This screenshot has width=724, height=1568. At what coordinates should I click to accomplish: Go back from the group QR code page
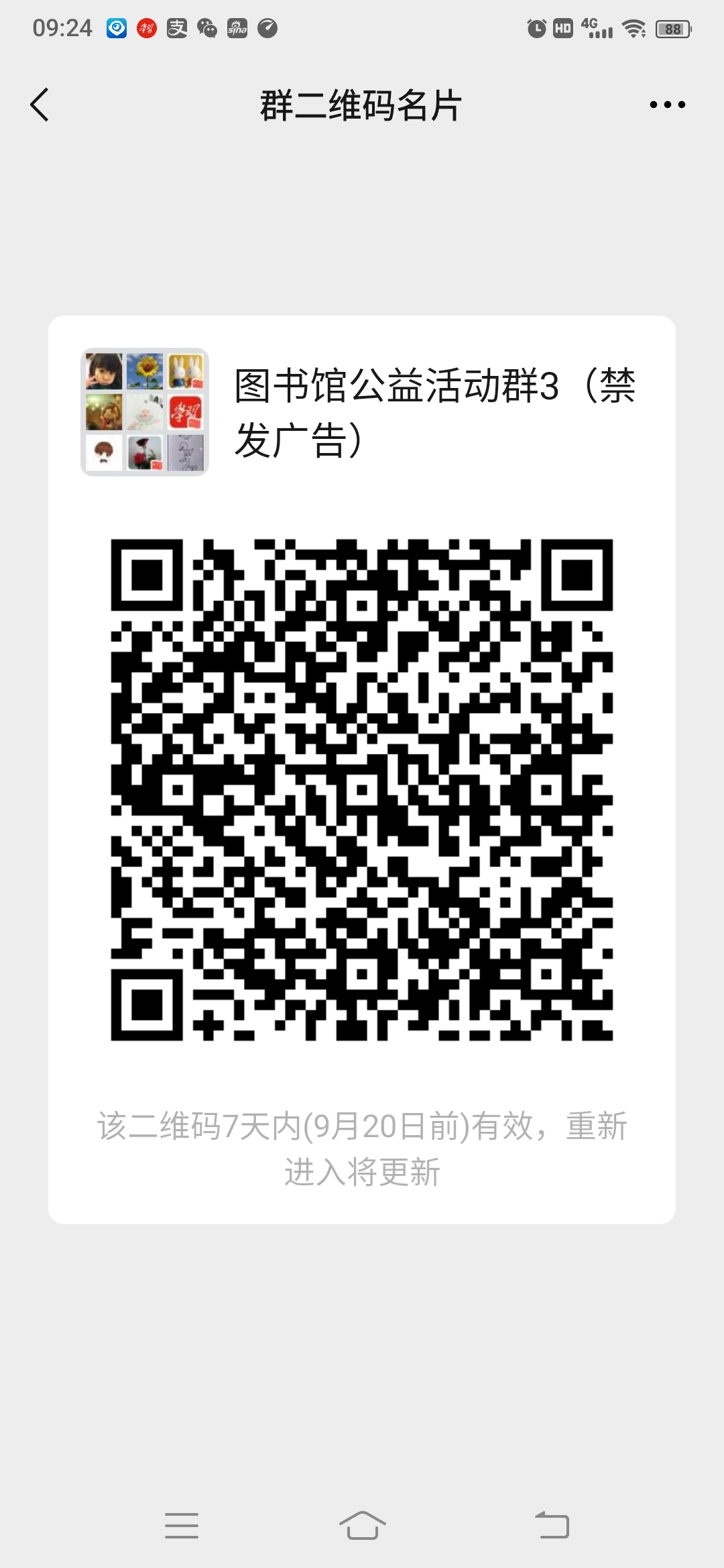40,105
